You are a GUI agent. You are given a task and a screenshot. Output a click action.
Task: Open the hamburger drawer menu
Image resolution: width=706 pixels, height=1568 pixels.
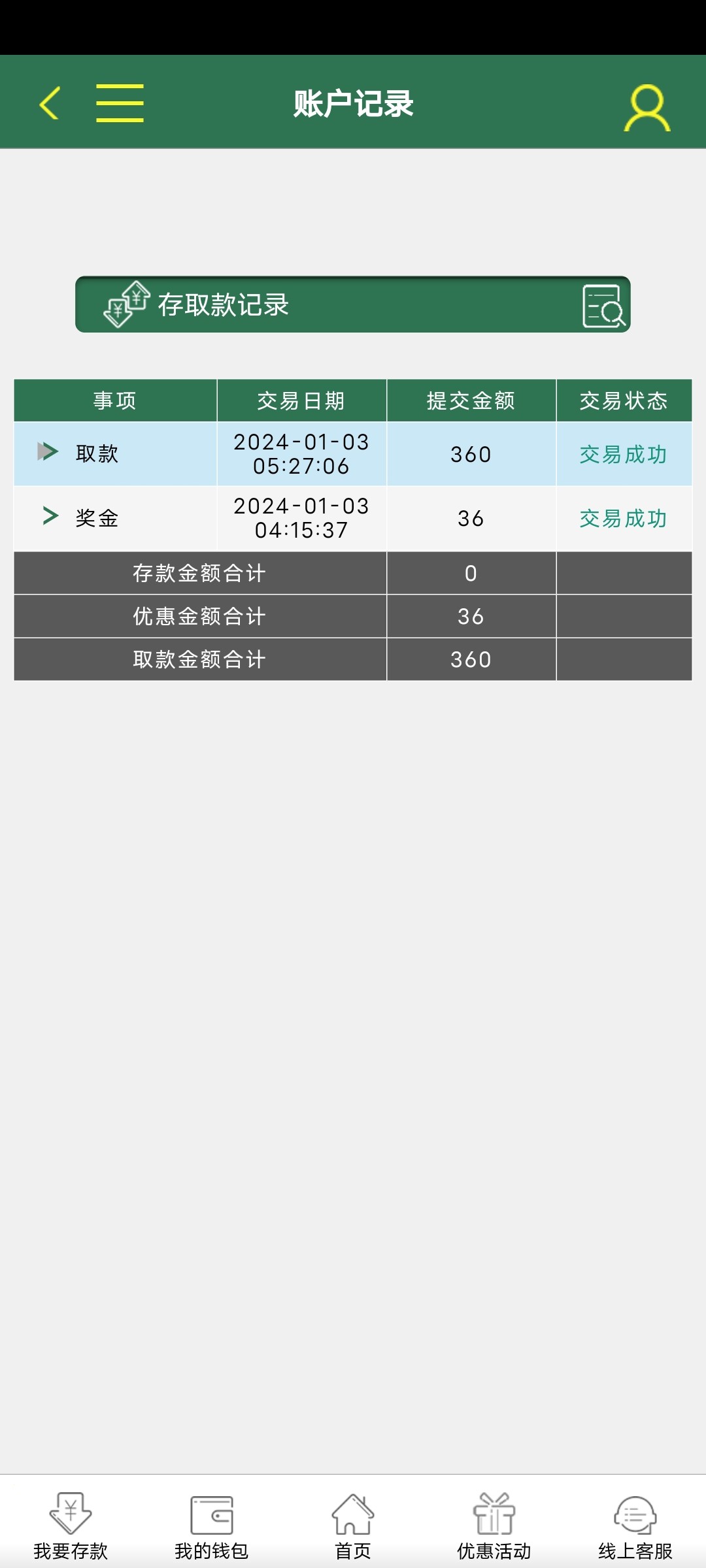click(120, 103)
